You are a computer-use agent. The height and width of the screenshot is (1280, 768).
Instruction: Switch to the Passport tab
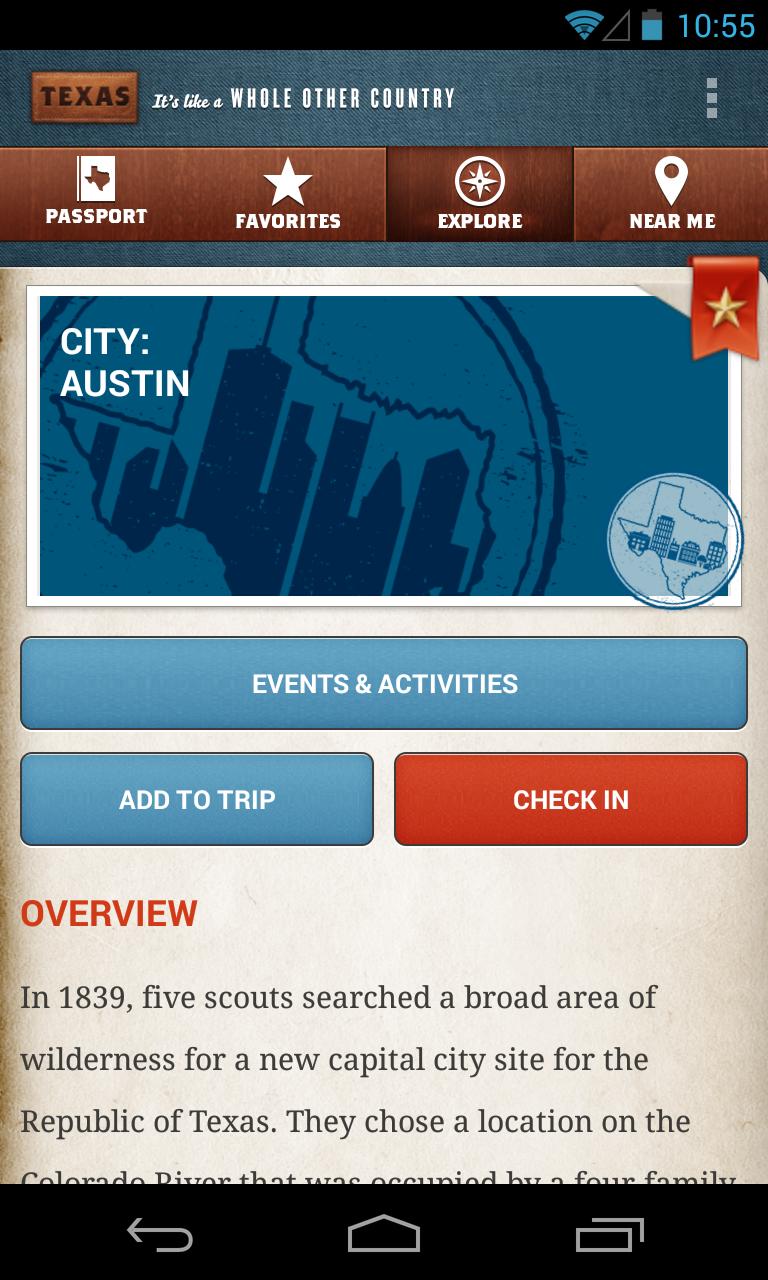point(96,195)
